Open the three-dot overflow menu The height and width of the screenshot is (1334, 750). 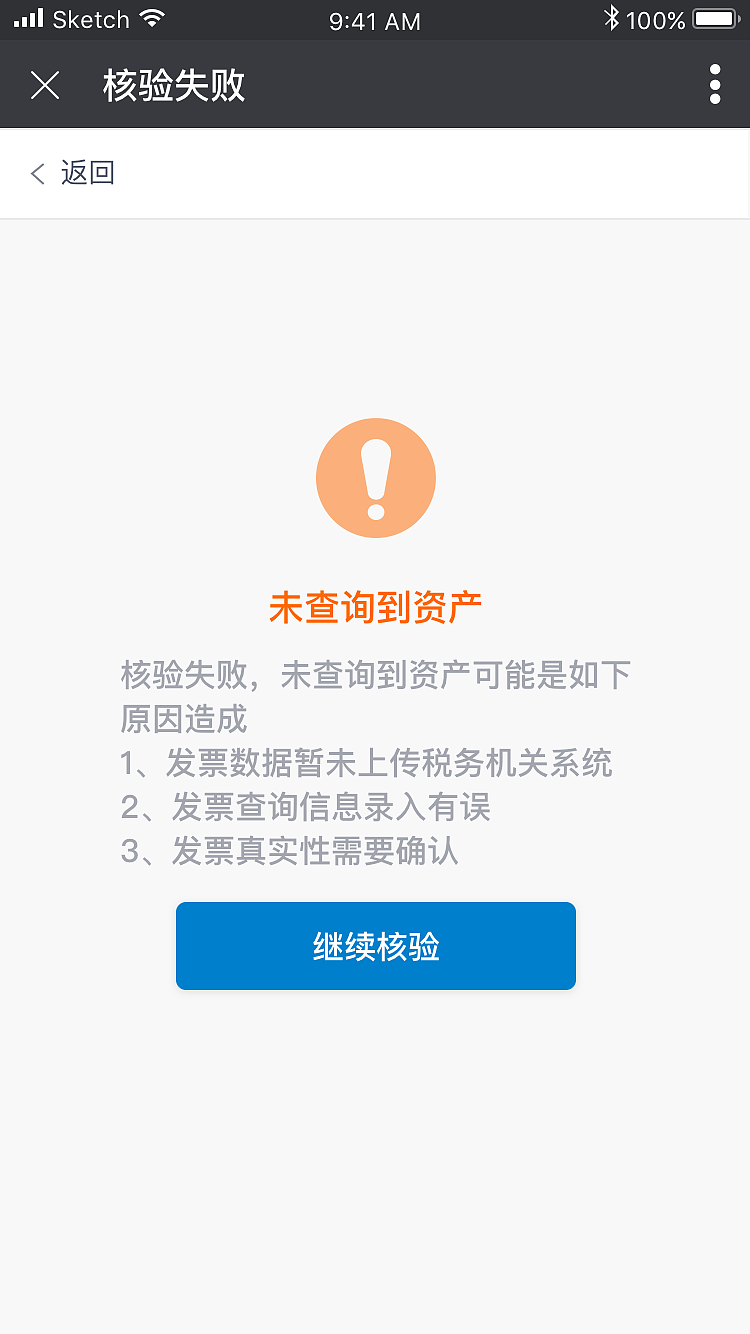(x=714, y=85)
